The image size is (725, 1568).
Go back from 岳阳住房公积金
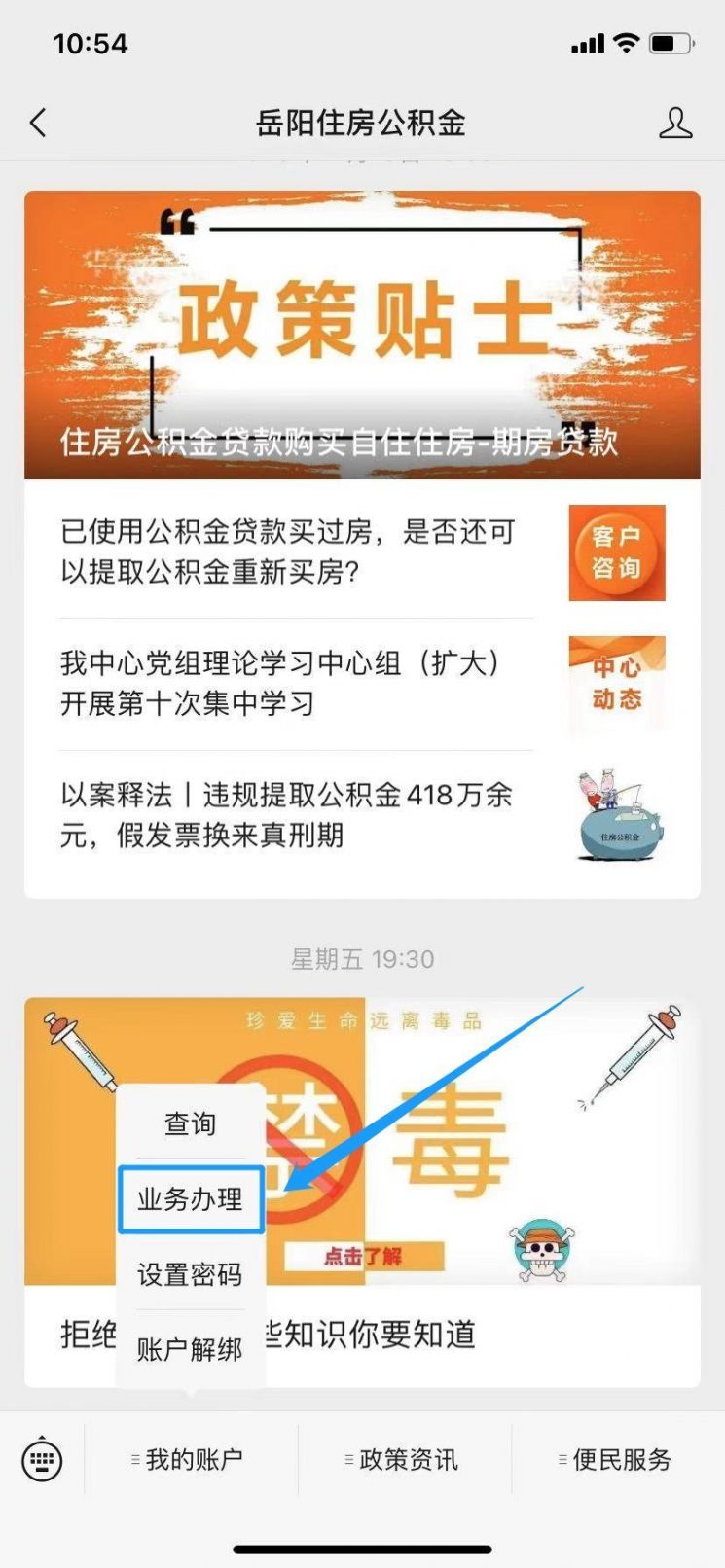38,124
